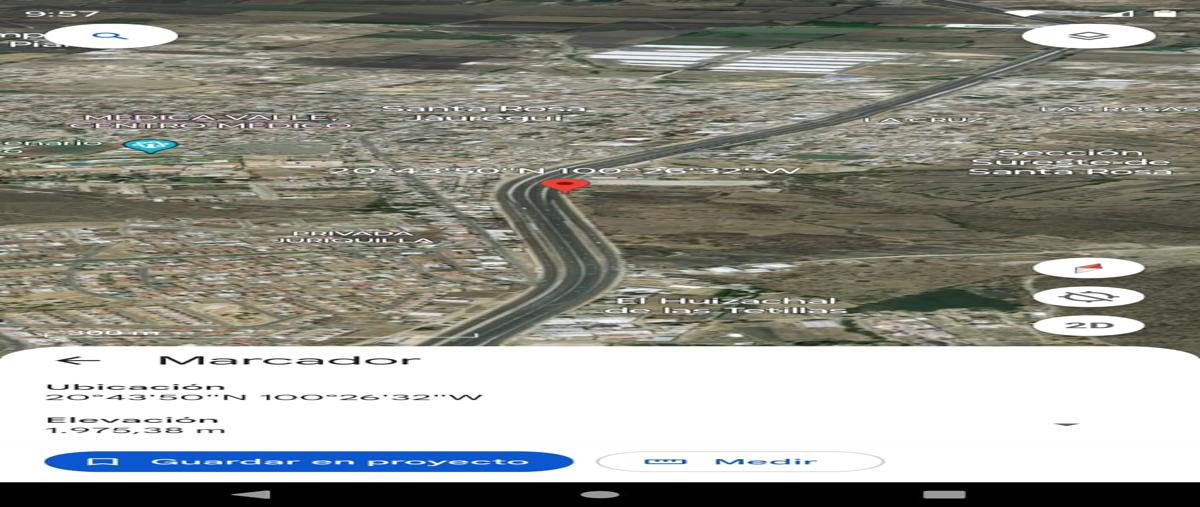Tap the Medir button
The image size is (1200, 507).
click(x=739, y=462)
